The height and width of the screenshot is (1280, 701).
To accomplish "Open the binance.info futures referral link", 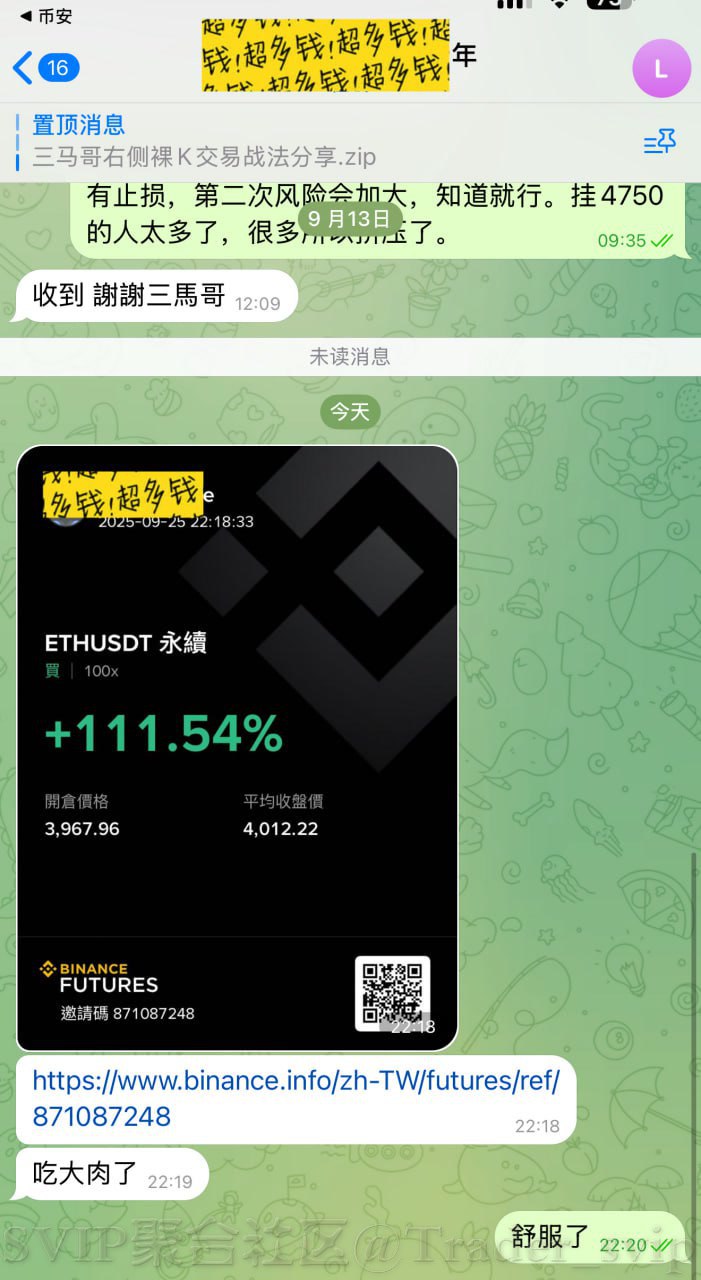I will (x=295, y=1098).
